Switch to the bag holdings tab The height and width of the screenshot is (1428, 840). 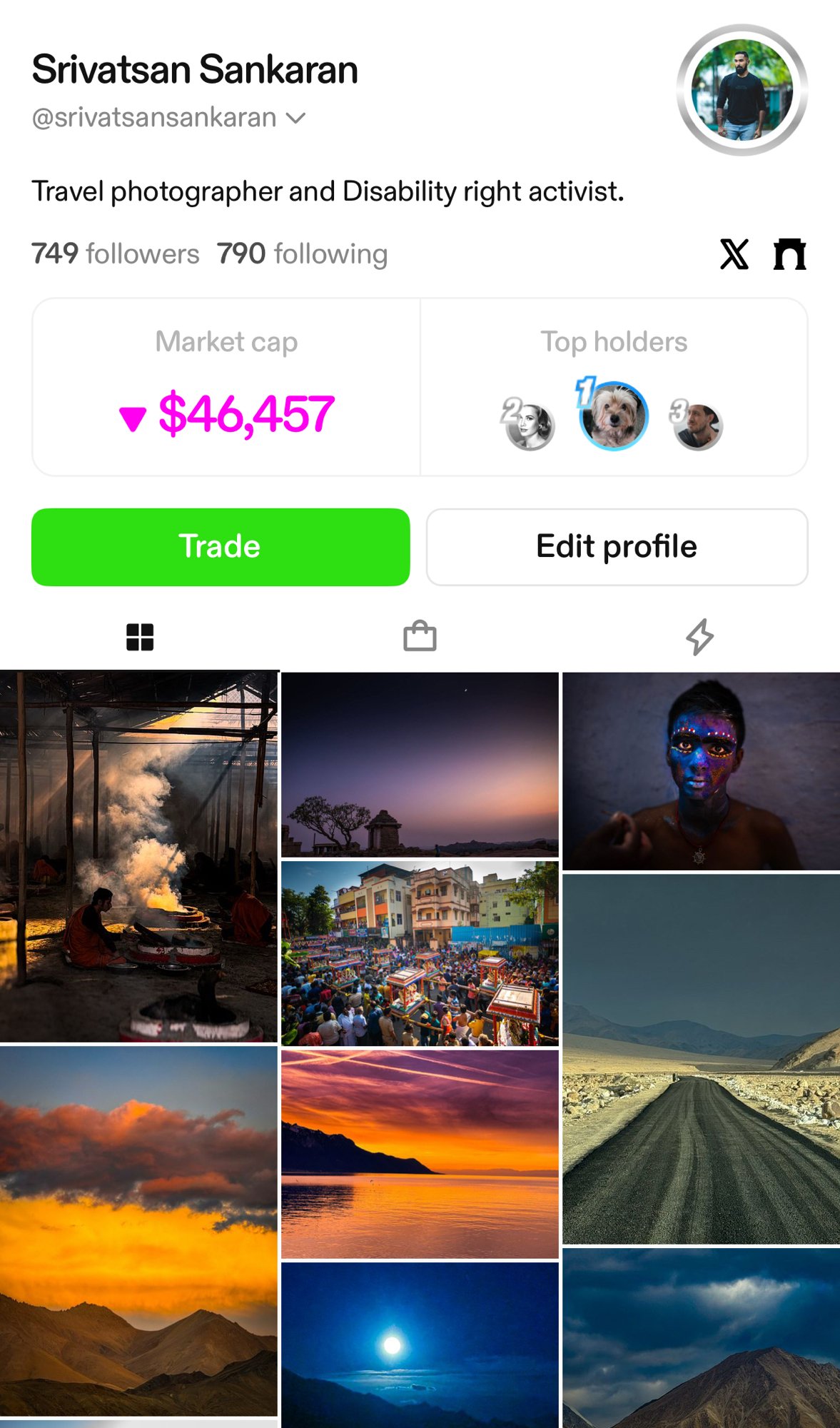(x=420, y=637)
